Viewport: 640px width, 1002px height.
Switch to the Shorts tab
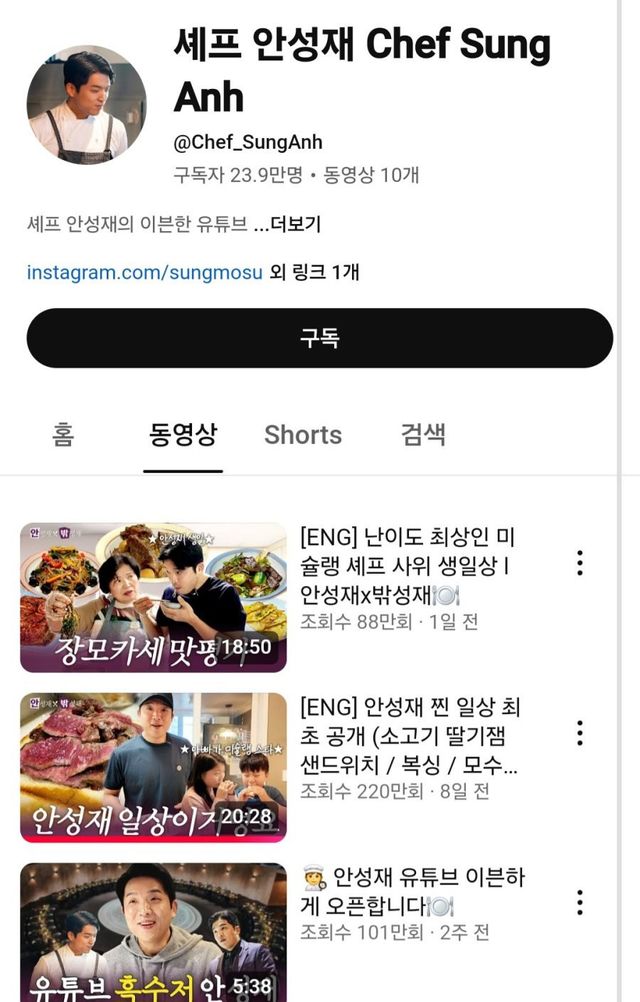pos(302,435)
